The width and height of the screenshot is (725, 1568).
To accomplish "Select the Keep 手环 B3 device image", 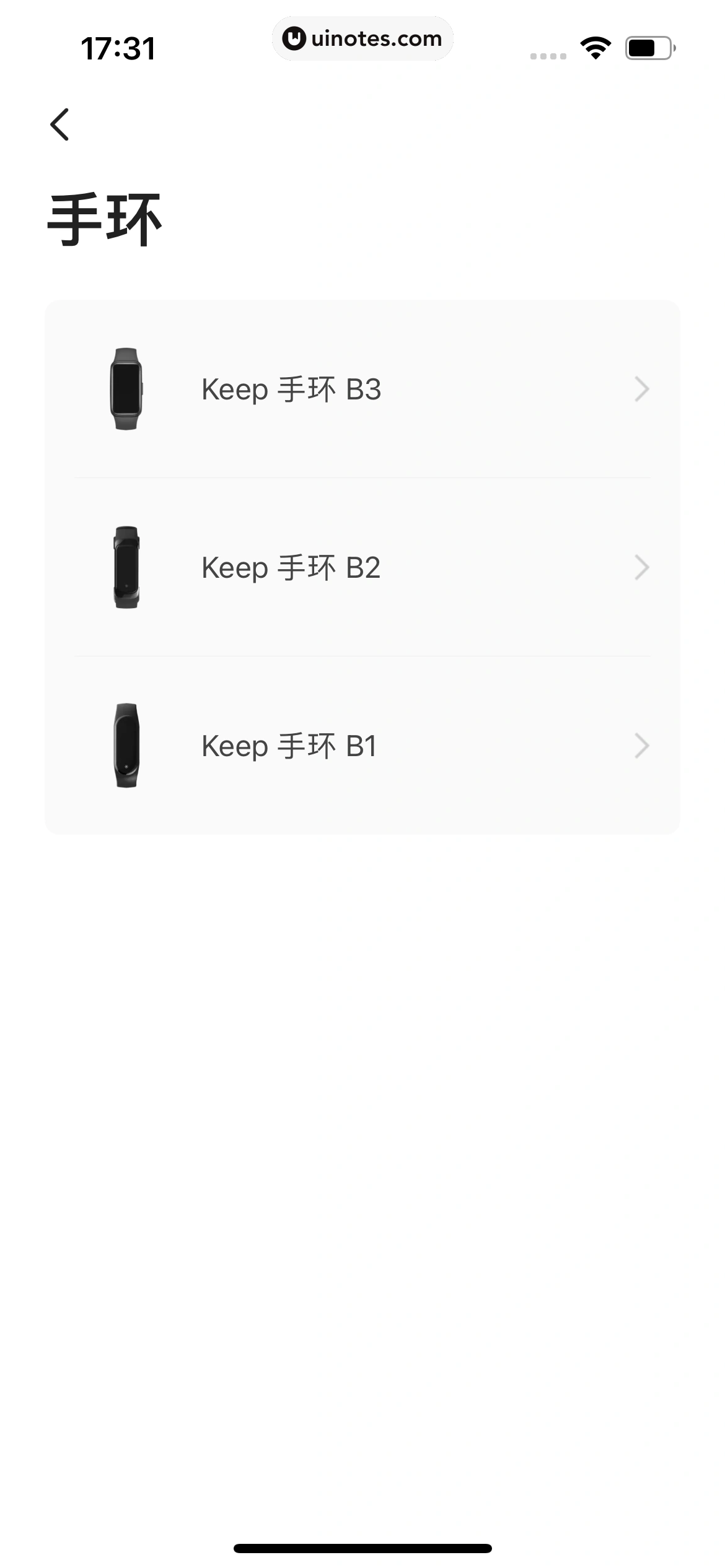I will coord(127,388).
